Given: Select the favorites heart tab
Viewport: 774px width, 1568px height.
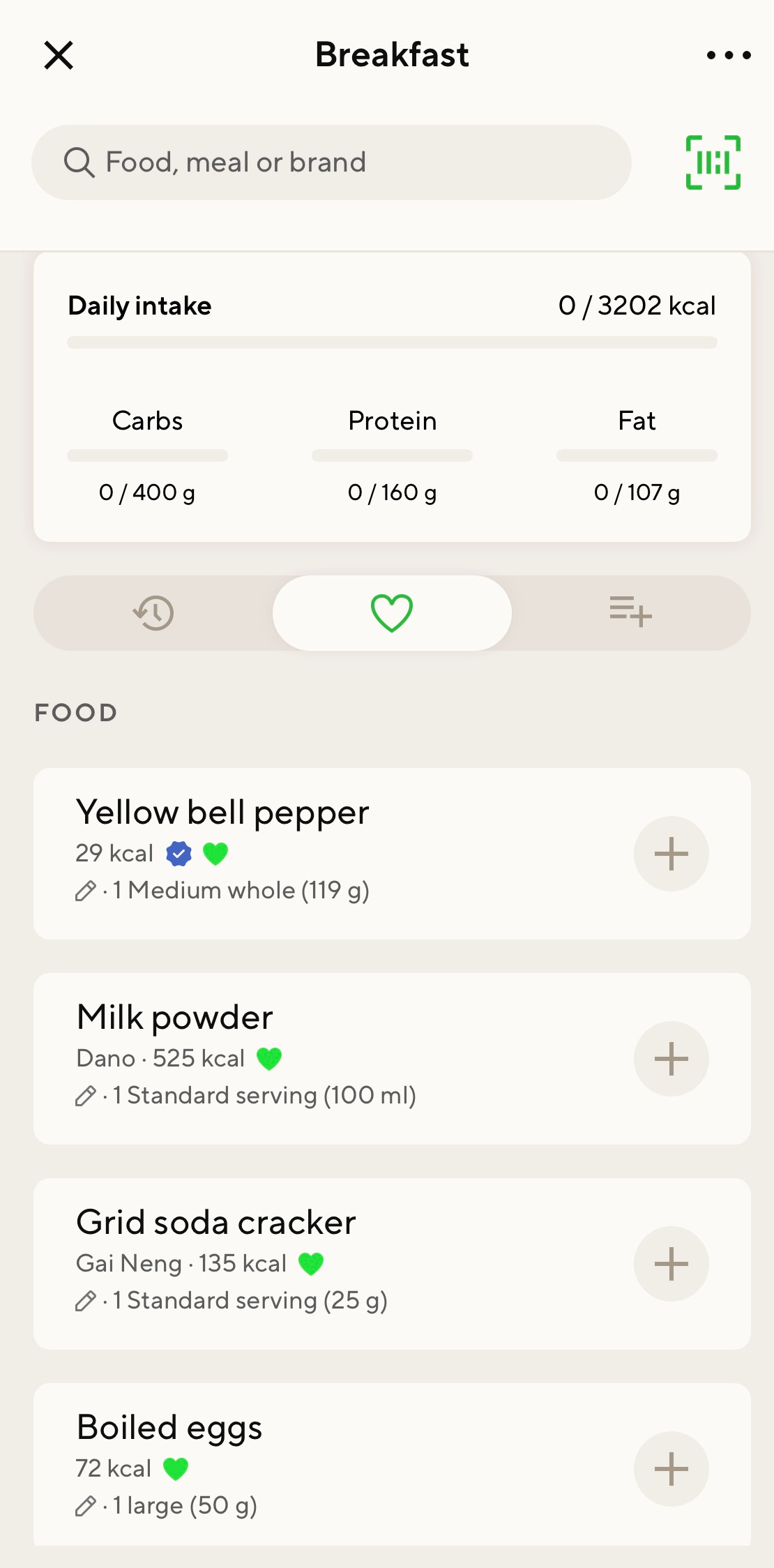Looking at the screenshot, I should 392,613.
